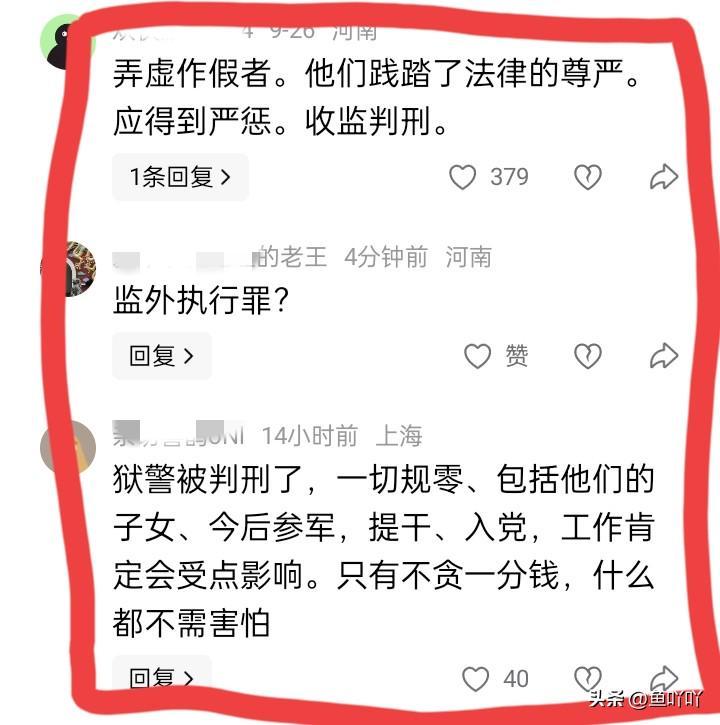Expand the 1条回复 replies under first comment
The height and width of the screenshot is (725, 720).
180,178
